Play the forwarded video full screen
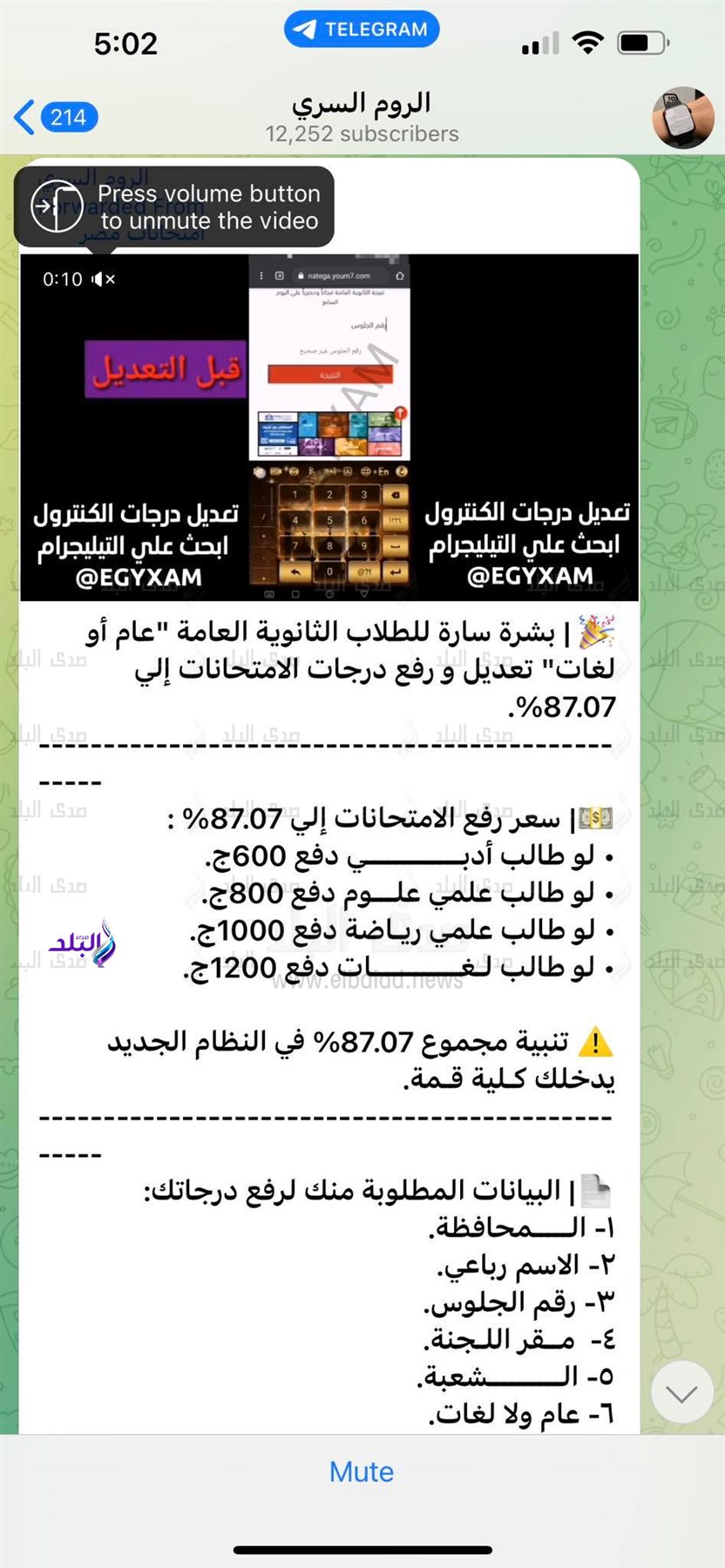Screen dimensions: 725x1568 click(x=329, y=427)
